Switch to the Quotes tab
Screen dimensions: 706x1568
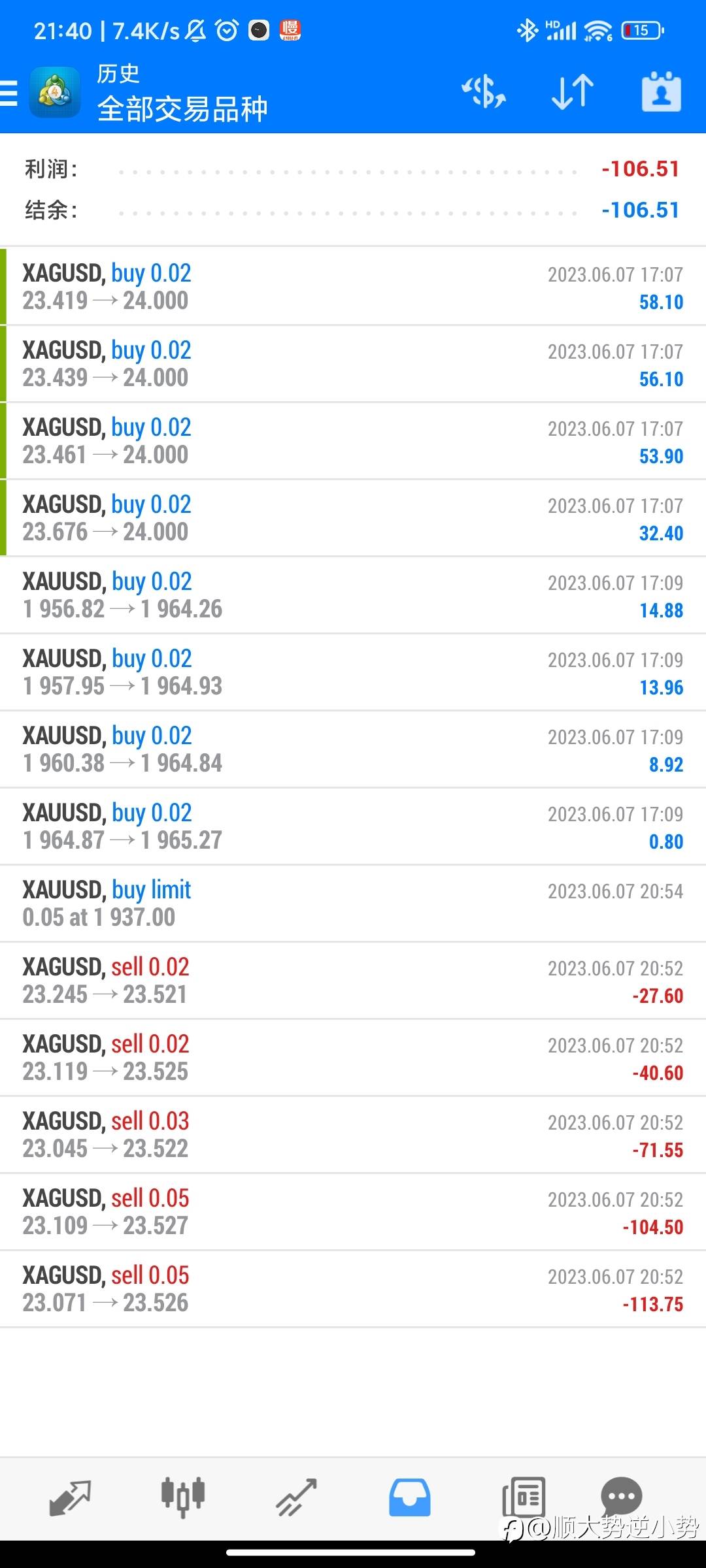coord(70,1497)
